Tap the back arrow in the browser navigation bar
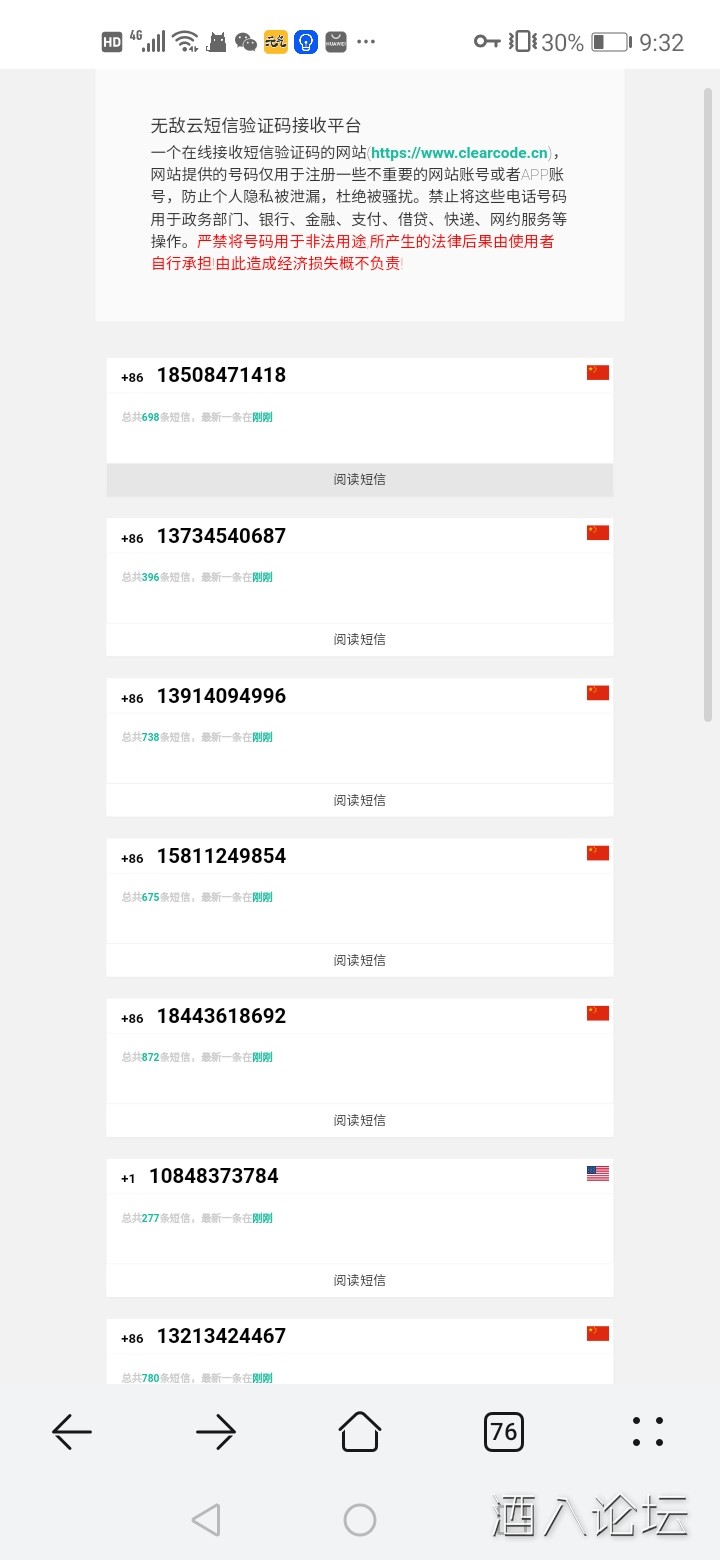 point(71,1432)
